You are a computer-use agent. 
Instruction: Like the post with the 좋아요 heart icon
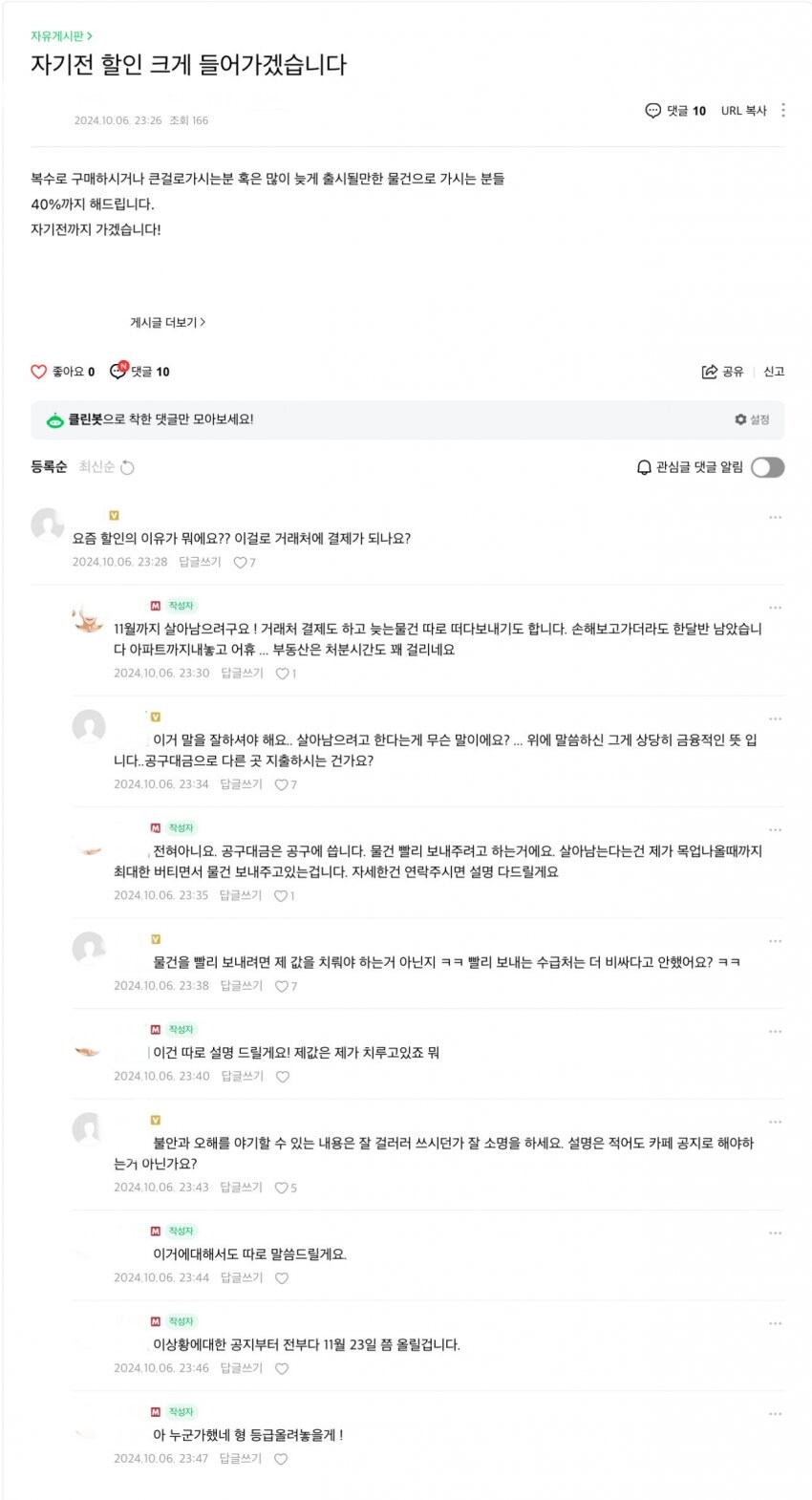(x=38, y=371)
